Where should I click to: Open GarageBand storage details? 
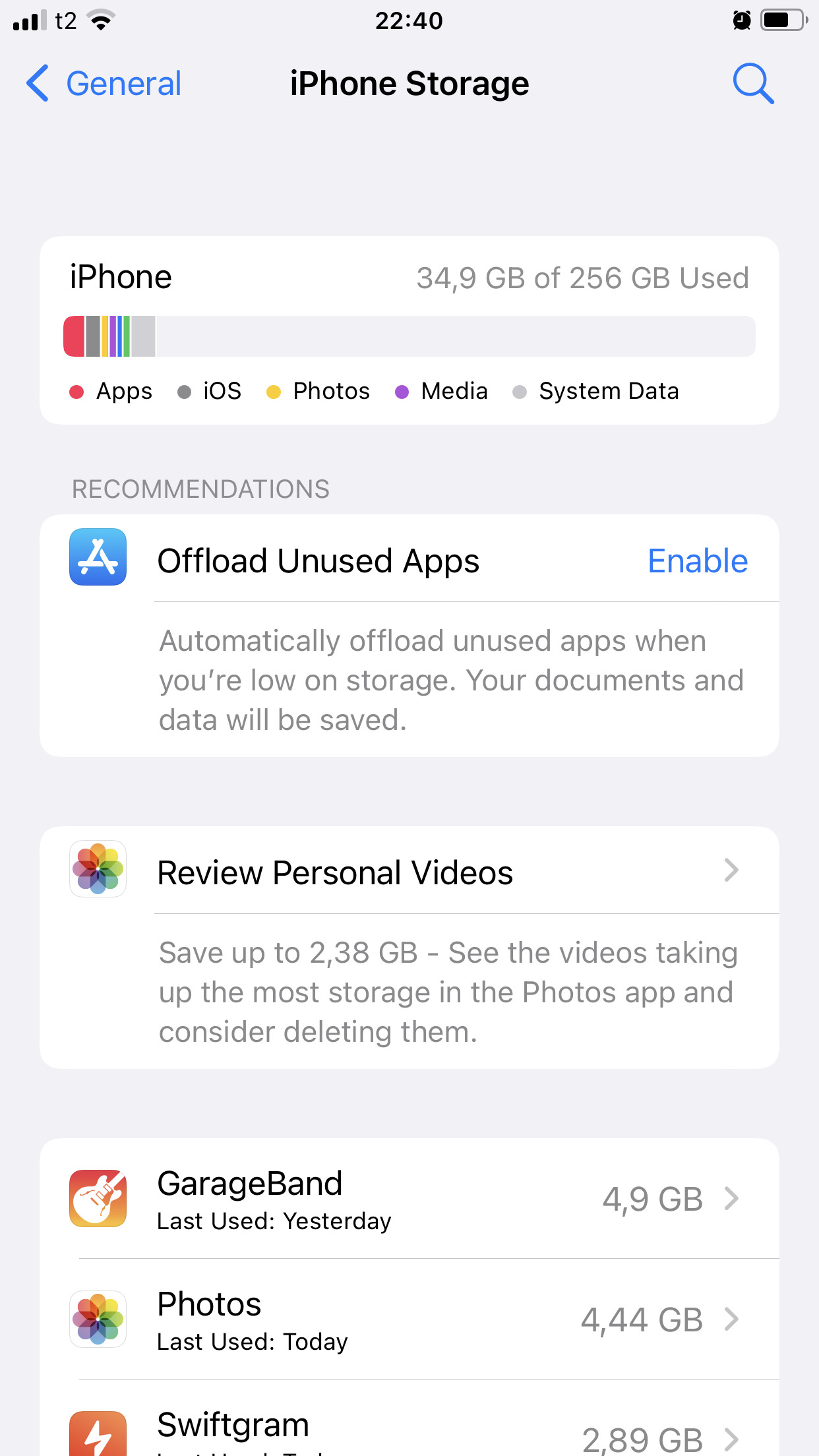click(x=409, y=1199)
